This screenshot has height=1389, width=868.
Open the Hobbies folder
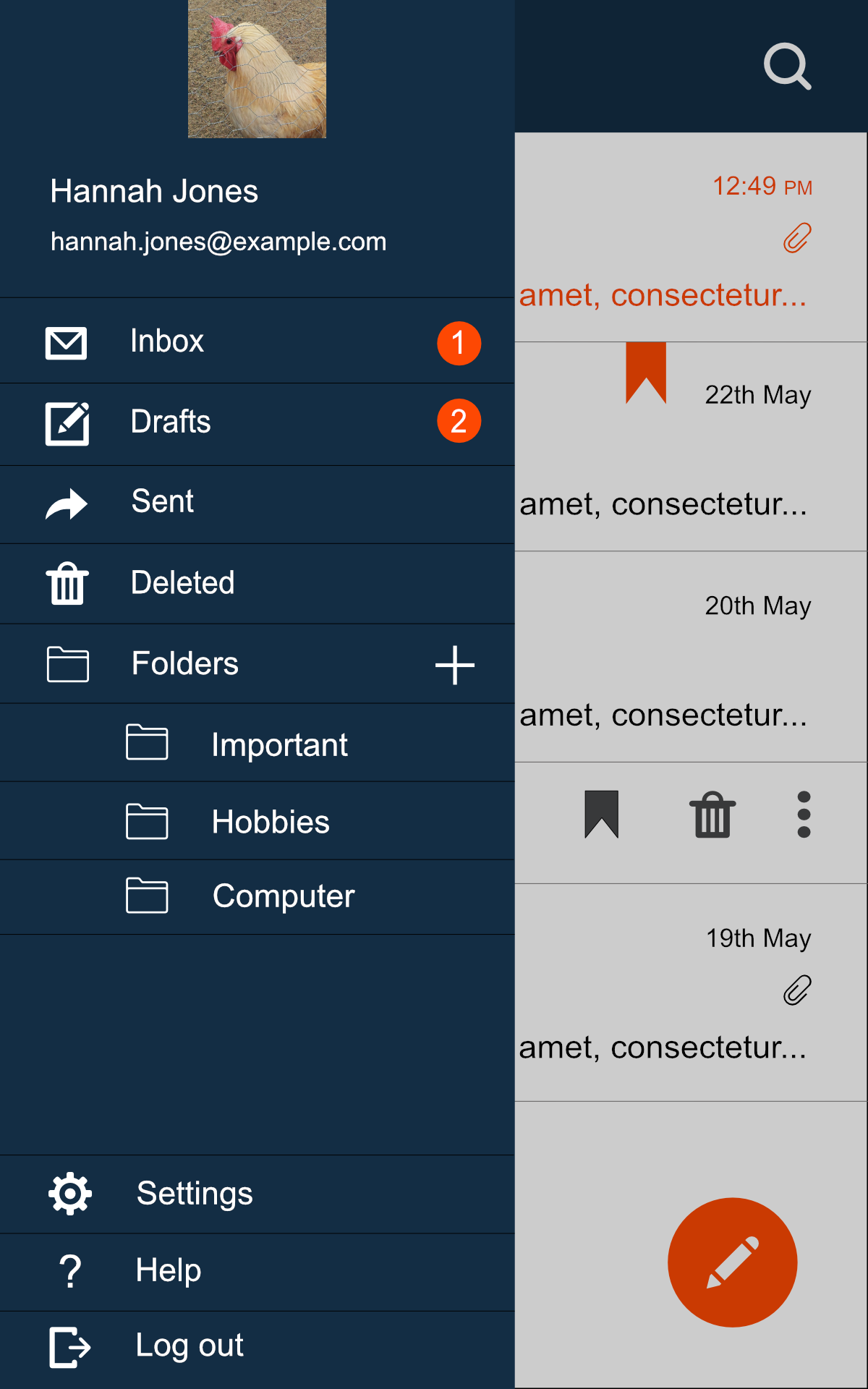click(257, 821)
